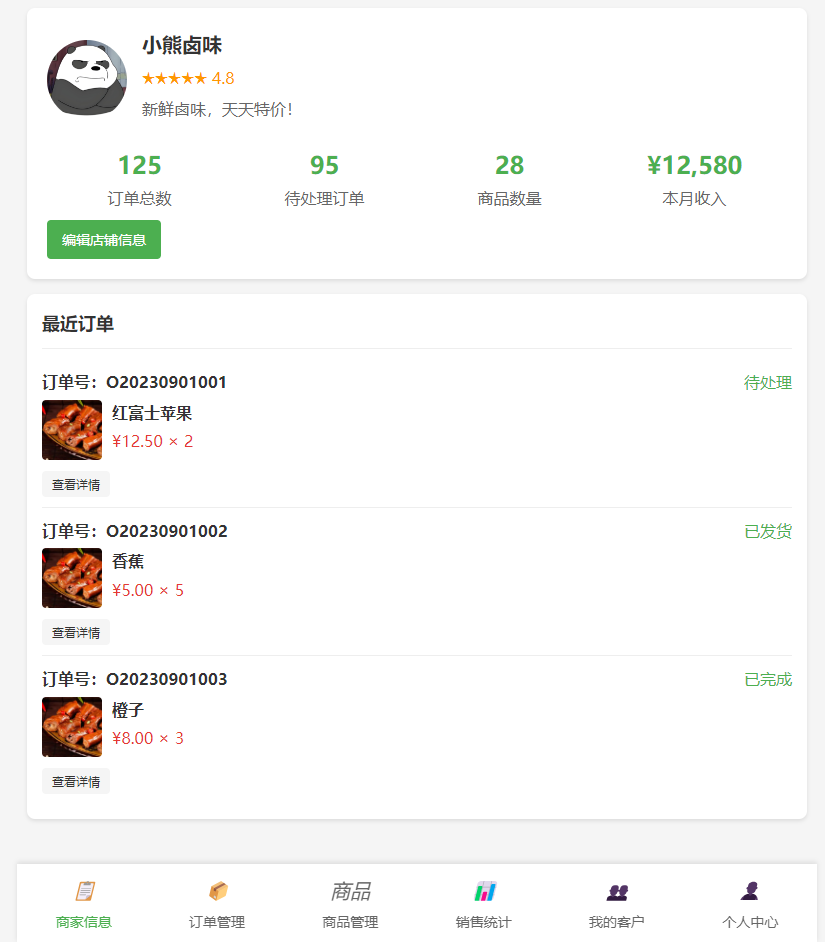Click the 红富士苹果 product thumbnail

point(71,429)
